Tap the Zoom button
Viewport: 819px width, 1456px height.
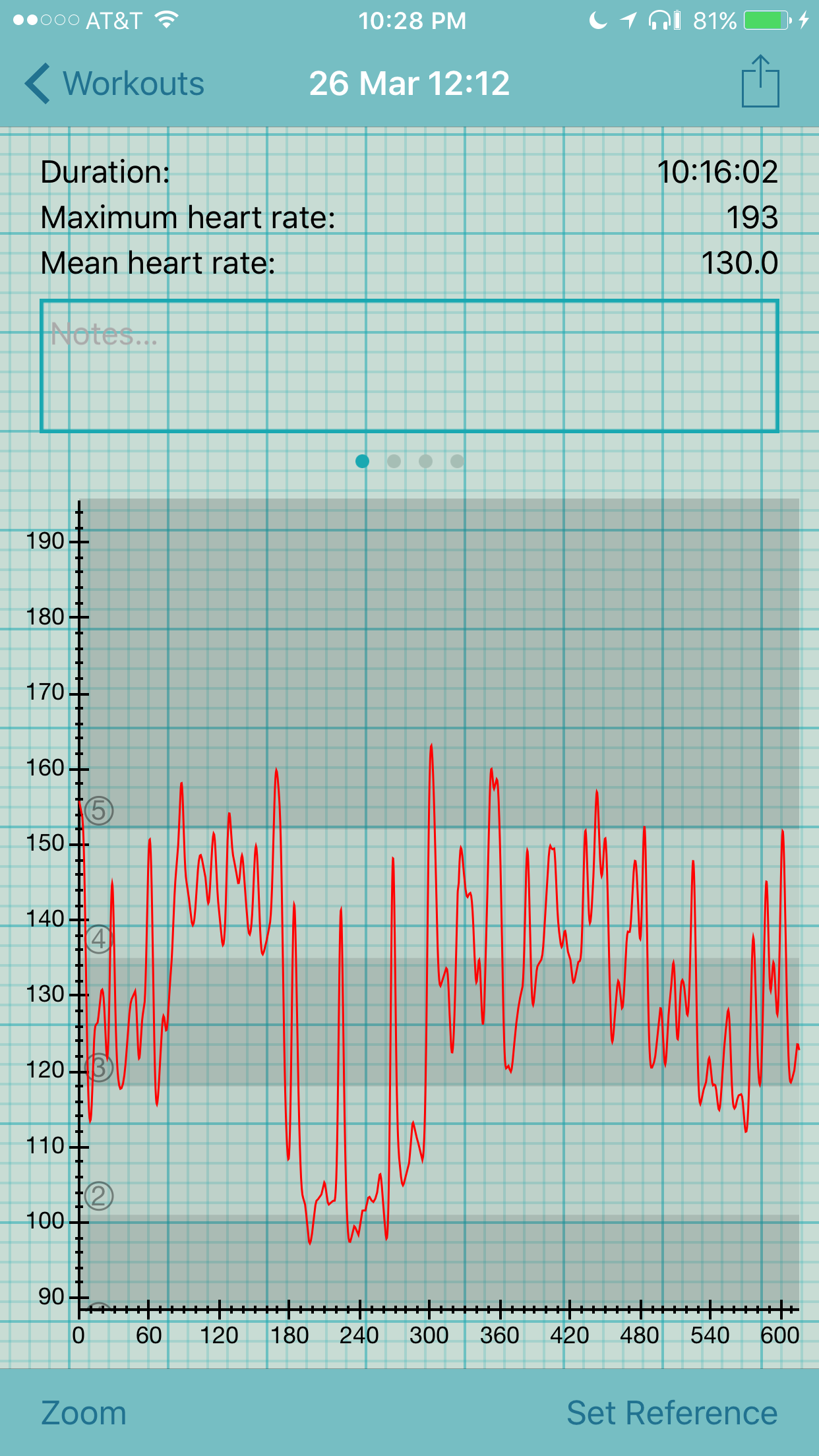coord(84,1412)
